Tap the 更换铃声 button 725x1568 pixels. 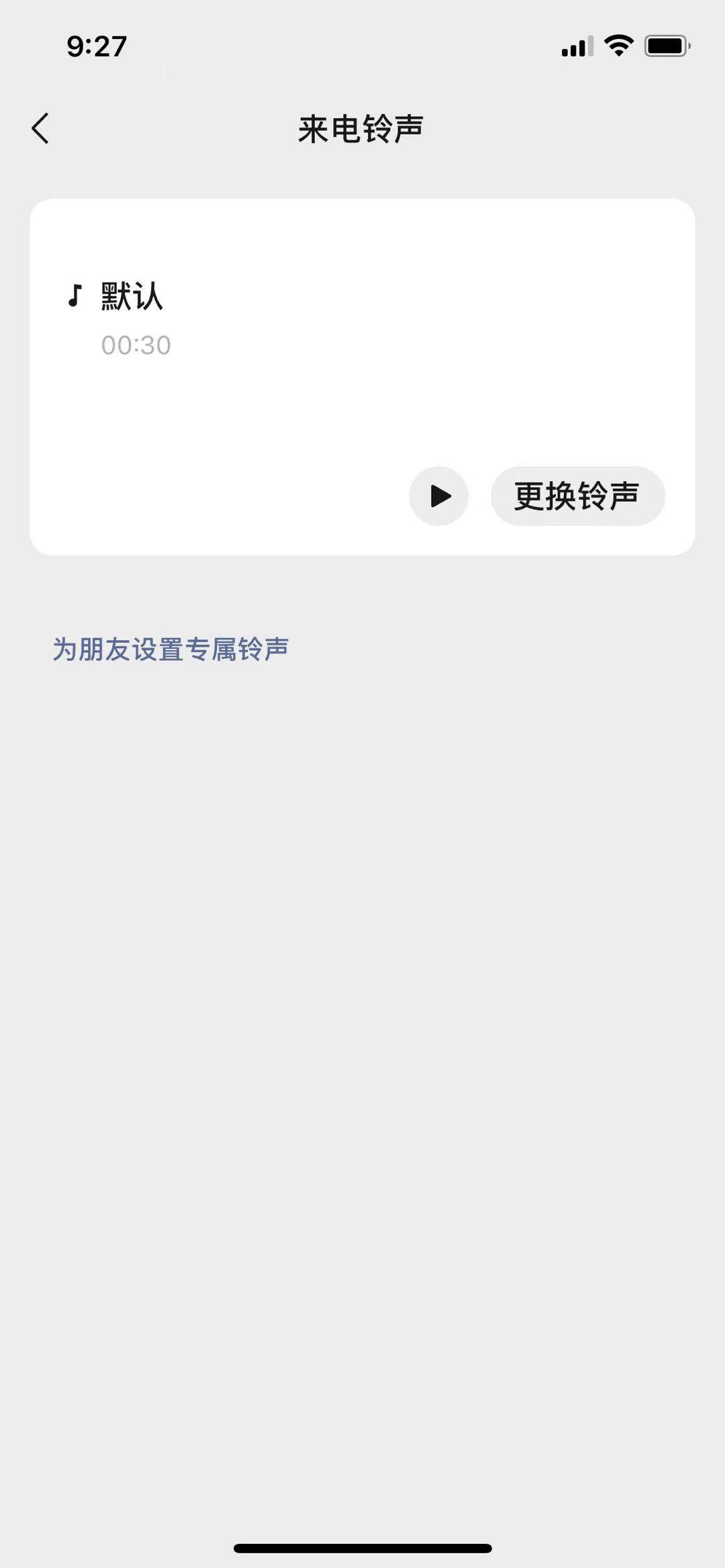[x=578, y=496]
